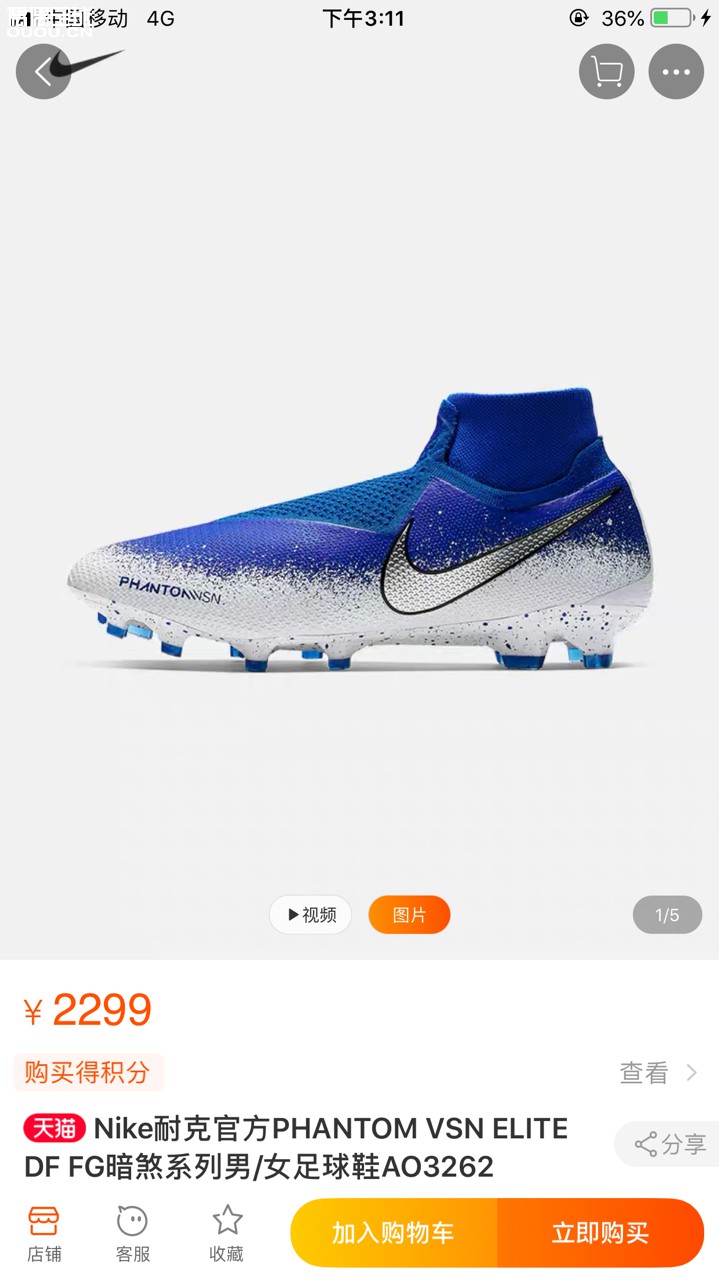View details via 查看 link
Screen dimensions: 719x1279
658,1073
